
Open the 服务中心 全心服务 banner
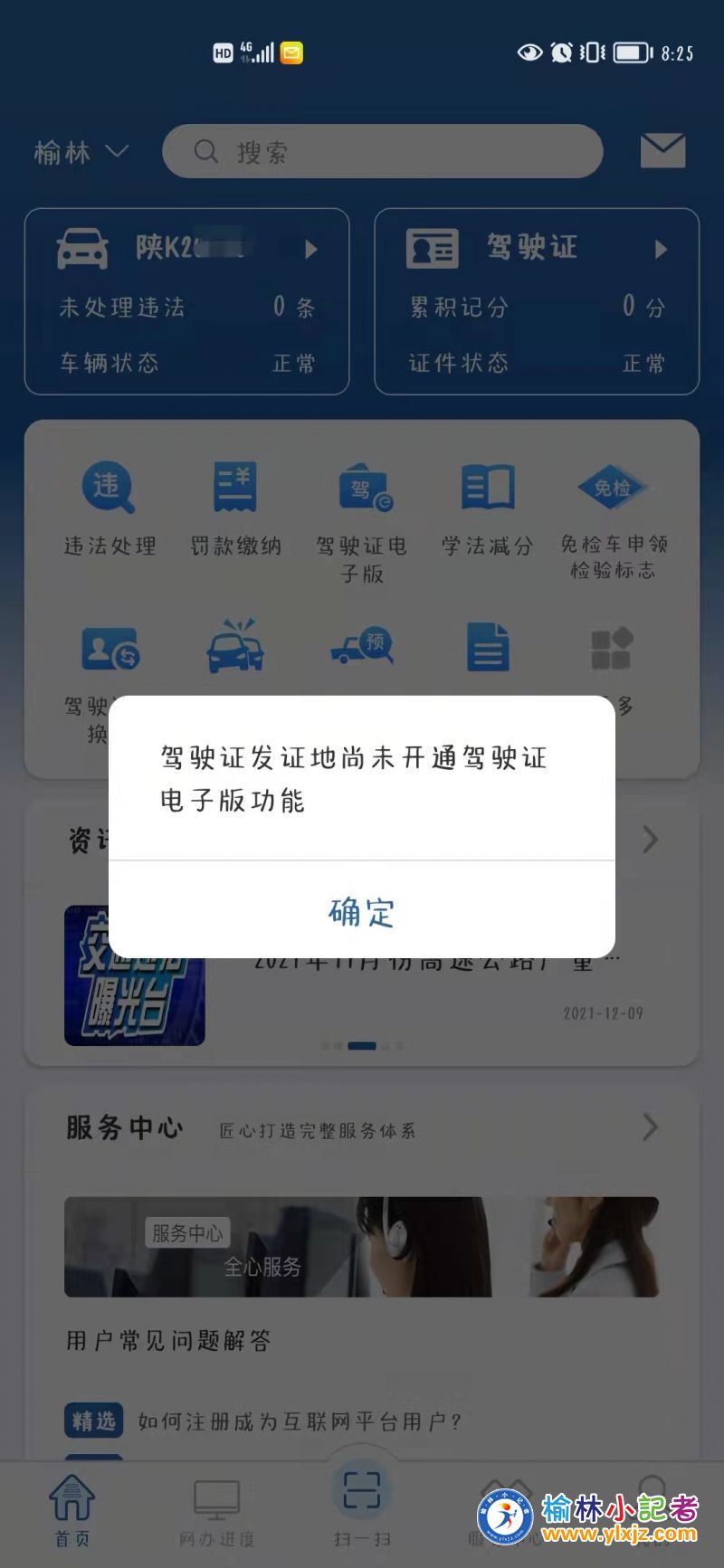[x=361, y=1247]
